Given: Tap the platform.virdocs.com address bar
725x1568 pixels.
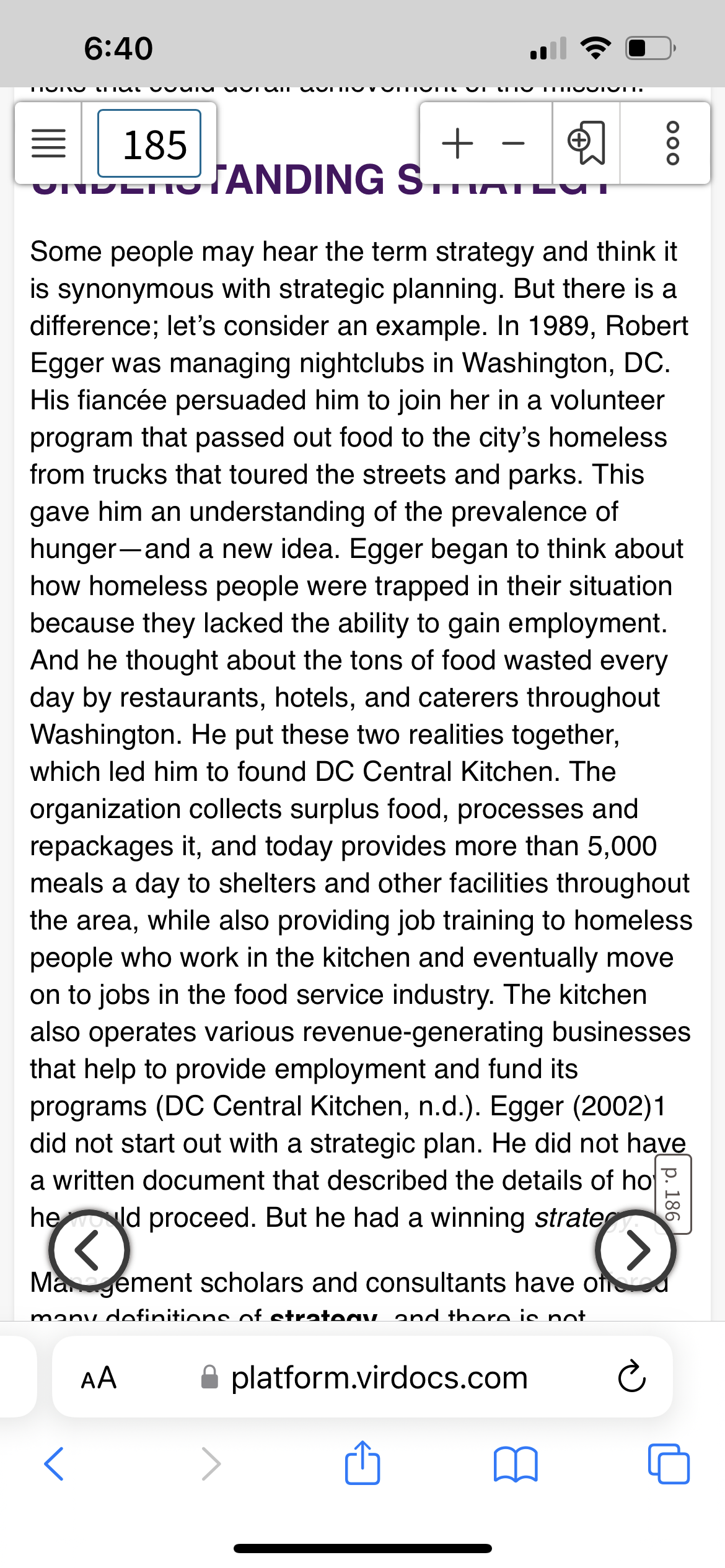Looking at the screenshot, I should [x=363, y=1377].
